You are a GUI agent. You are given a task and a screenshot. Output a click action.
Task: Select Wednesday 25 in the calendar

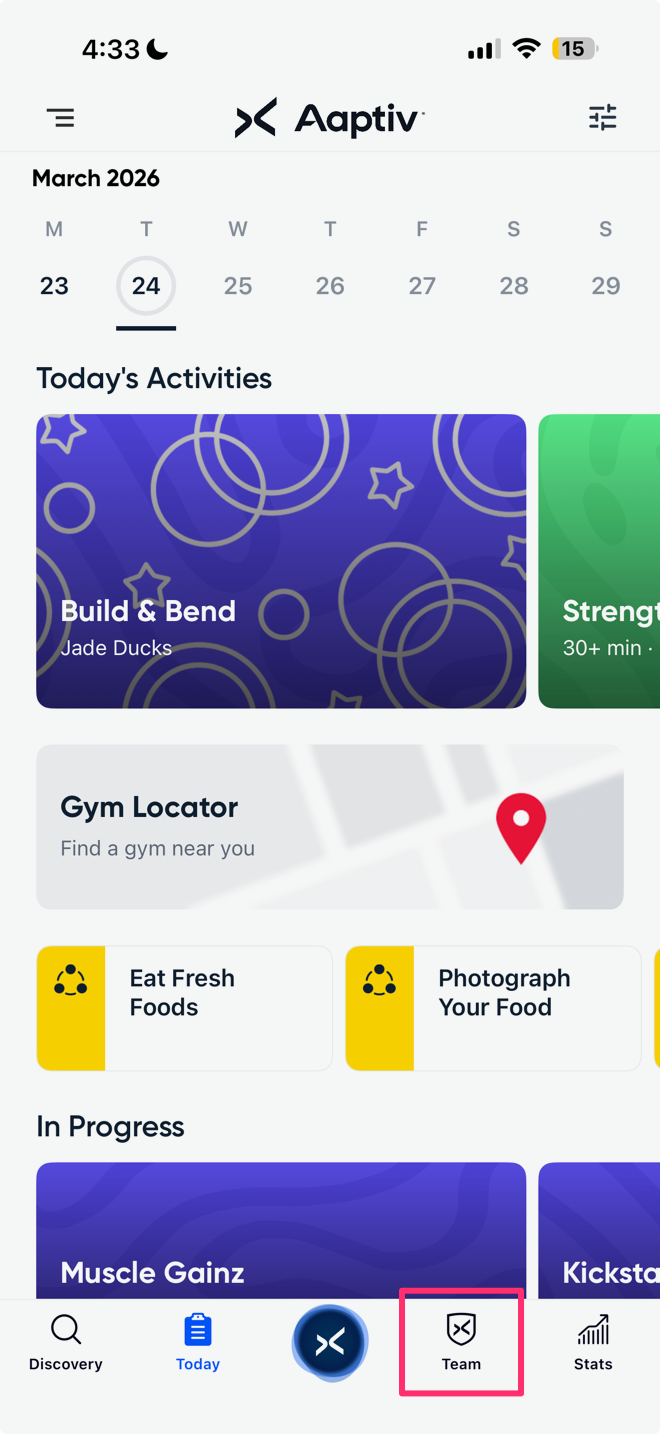tap(238, 286)
